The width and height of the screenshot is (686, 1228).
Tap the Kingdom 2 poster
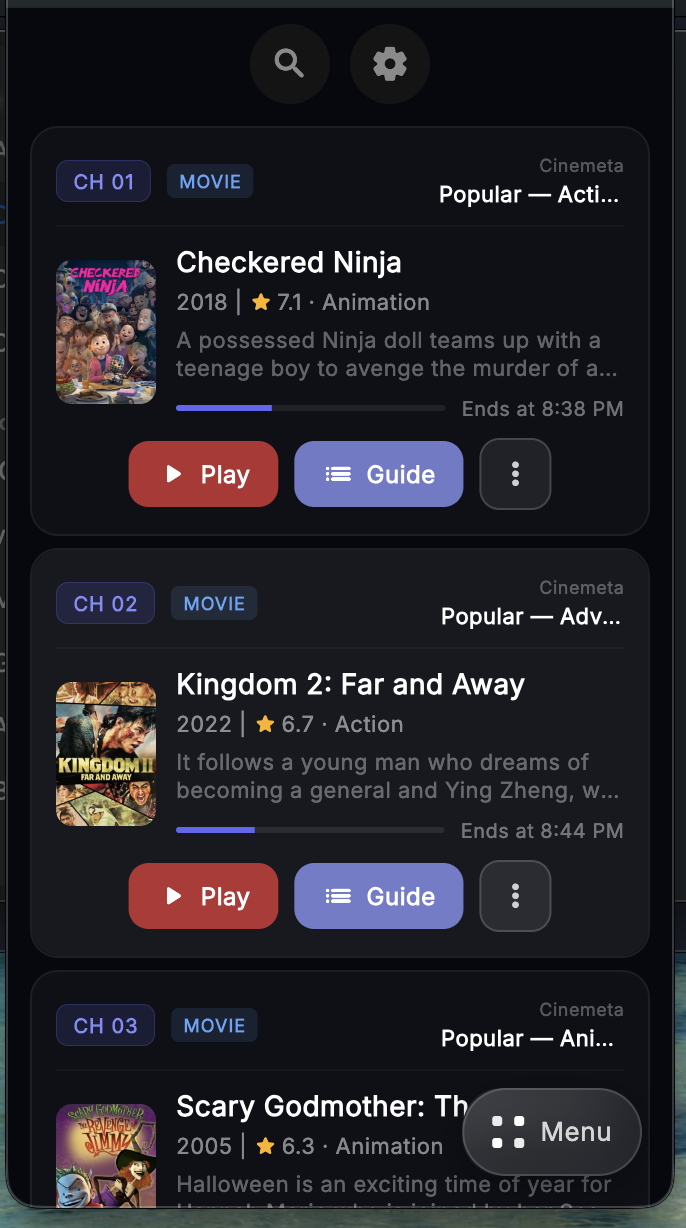click(x=106, y=754)
